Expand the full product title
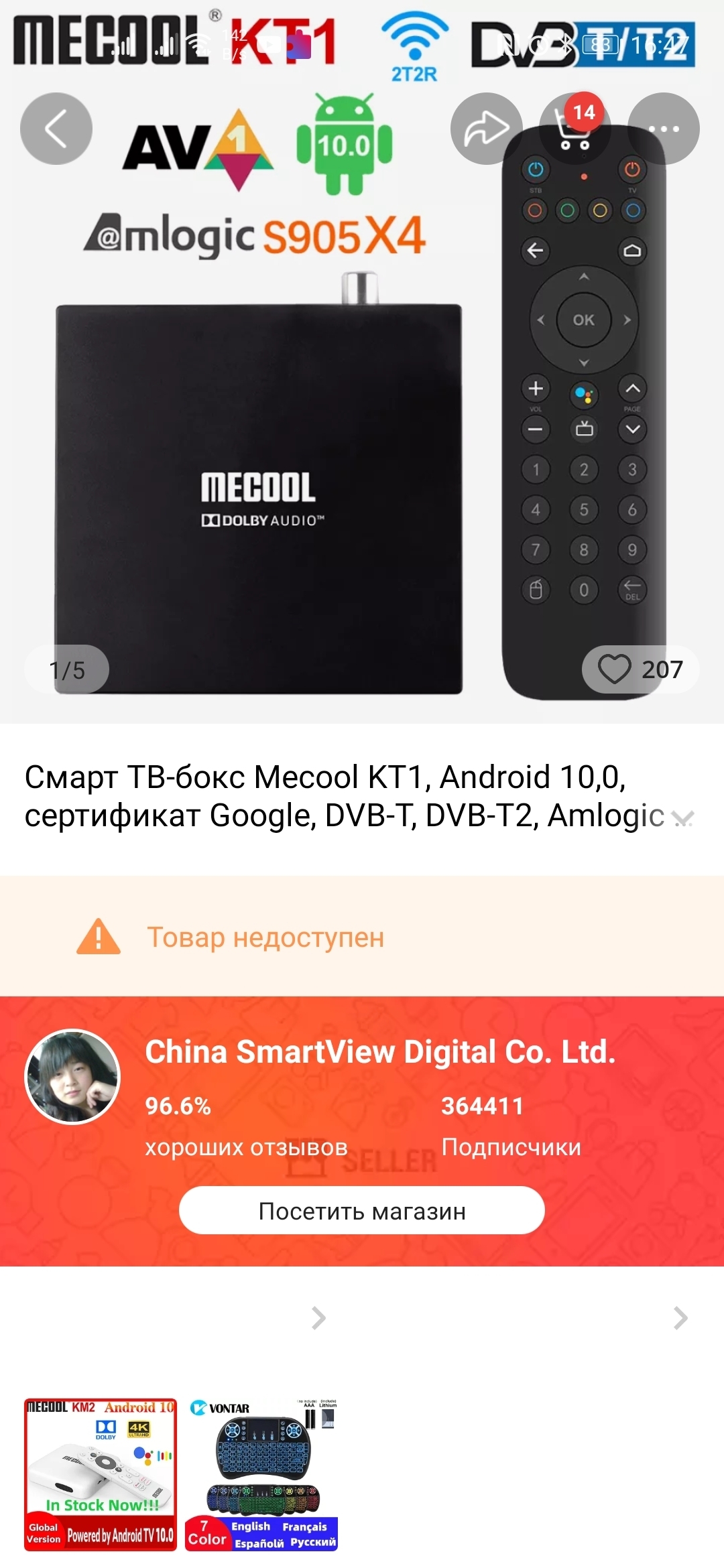724x1568 pixels. 682,818
